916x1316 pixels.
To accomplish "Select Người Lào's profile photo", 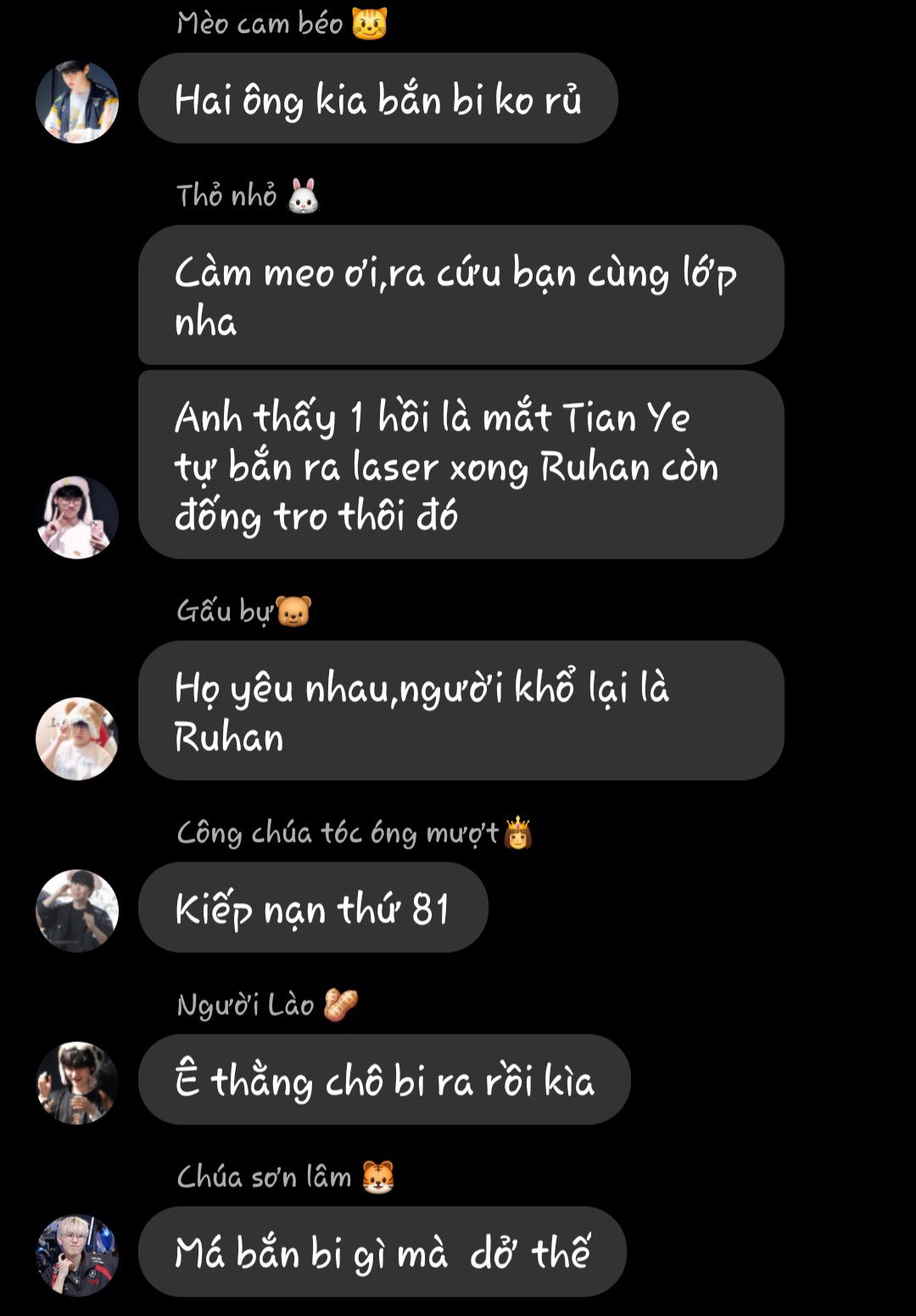I will point(77,1083).
